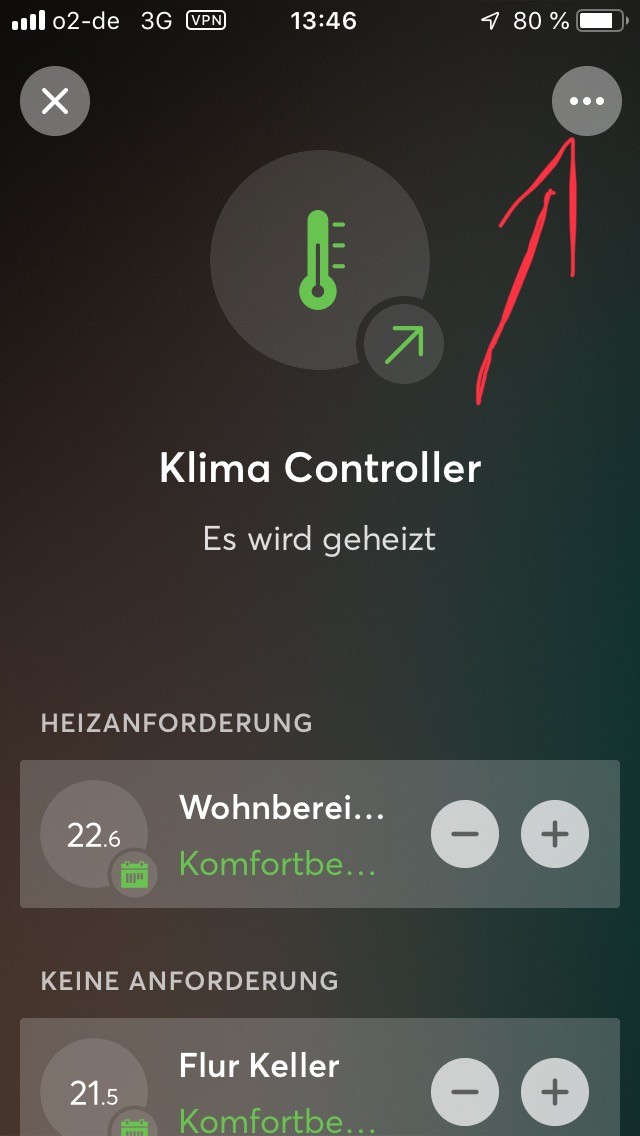Decrease temperature for Wohnbereich
Viewport: 640px width, 1136px height.
point(465,833)
